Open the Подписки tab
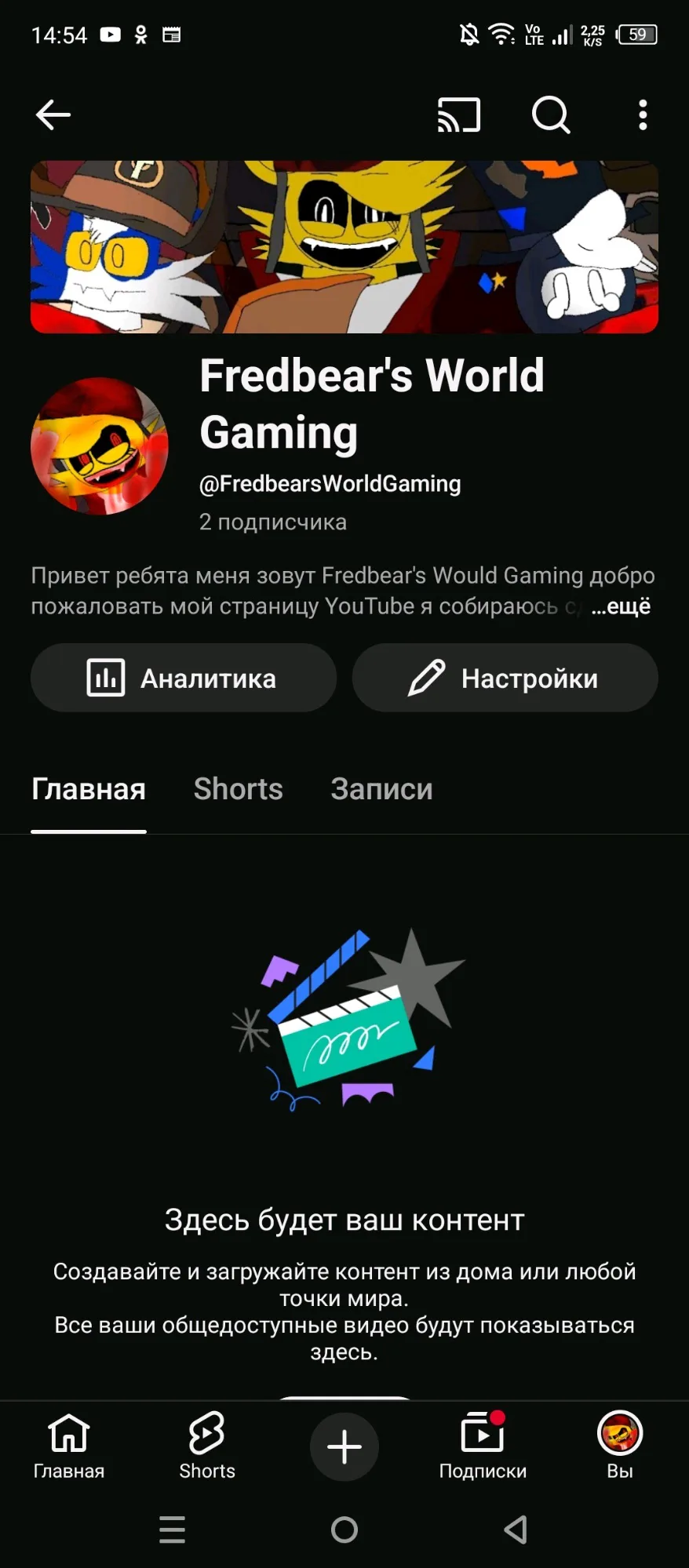Screen dimensions: 689x1568 point(483,1446)
